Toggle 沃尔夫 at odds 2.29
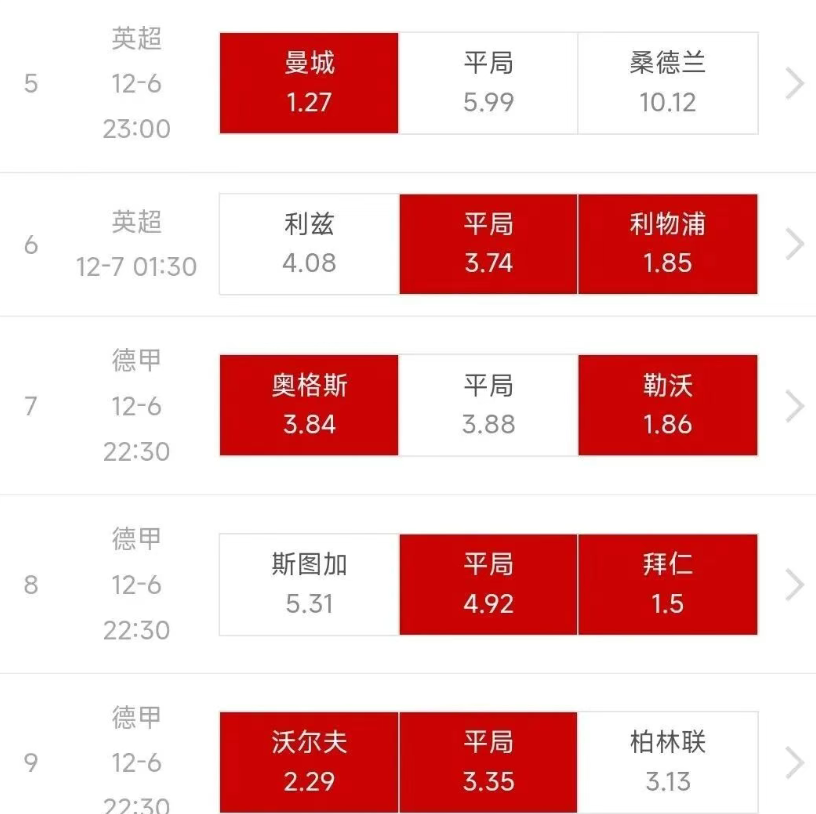 click(x=309, y=762)
